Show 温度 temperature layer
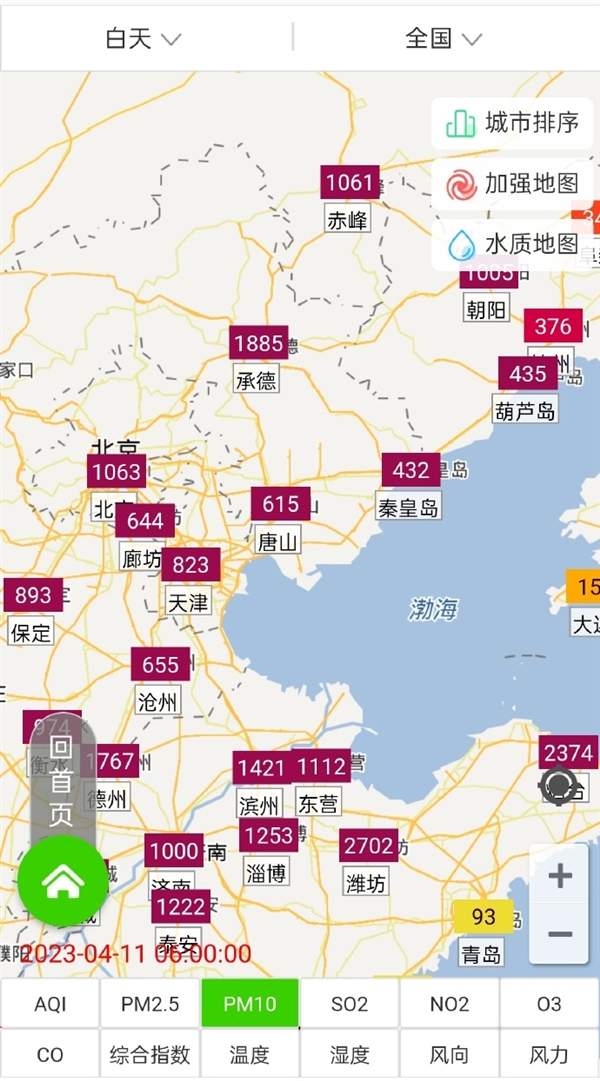The height and width of the screenshot is (1081, 600). (250, 1055)
